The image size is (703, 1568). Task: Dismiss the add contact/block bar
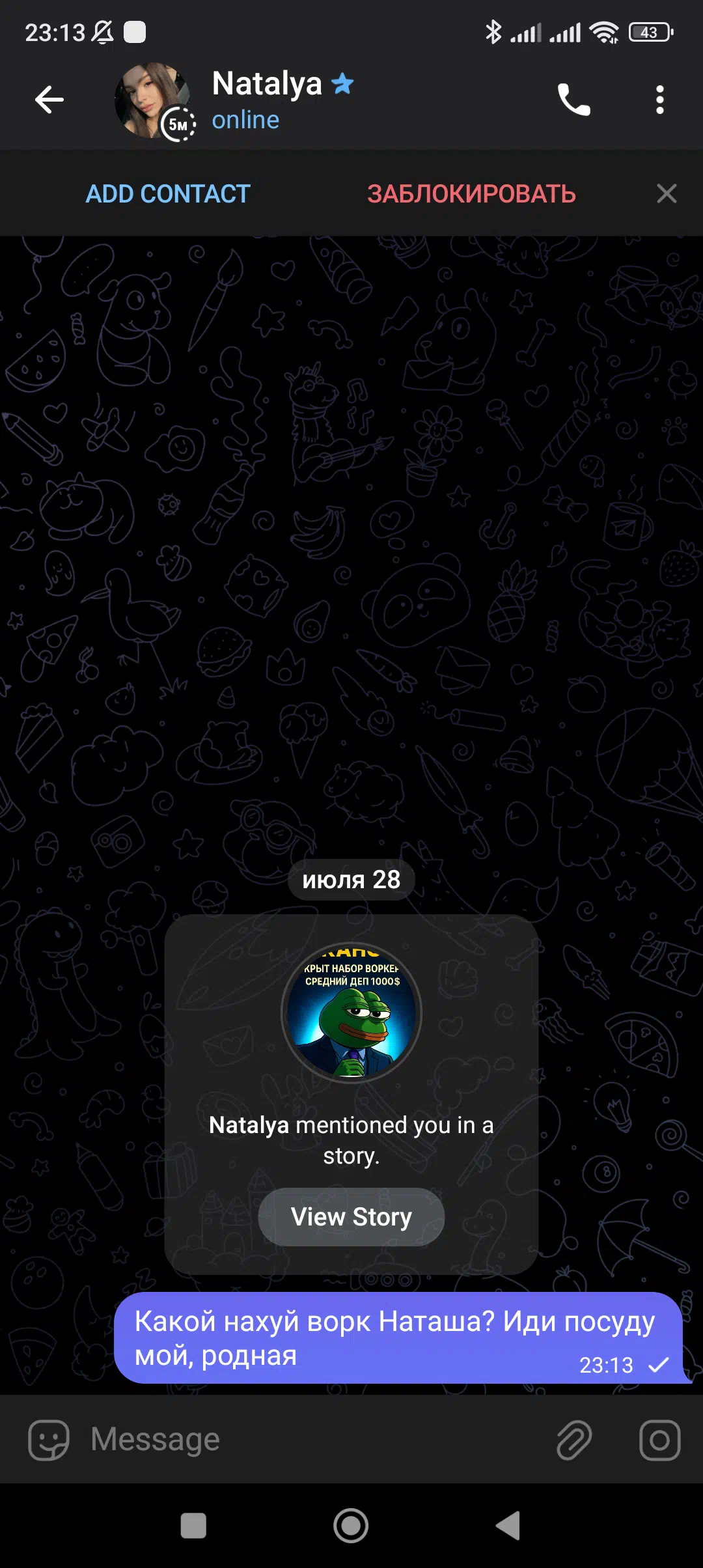point(667,193)
